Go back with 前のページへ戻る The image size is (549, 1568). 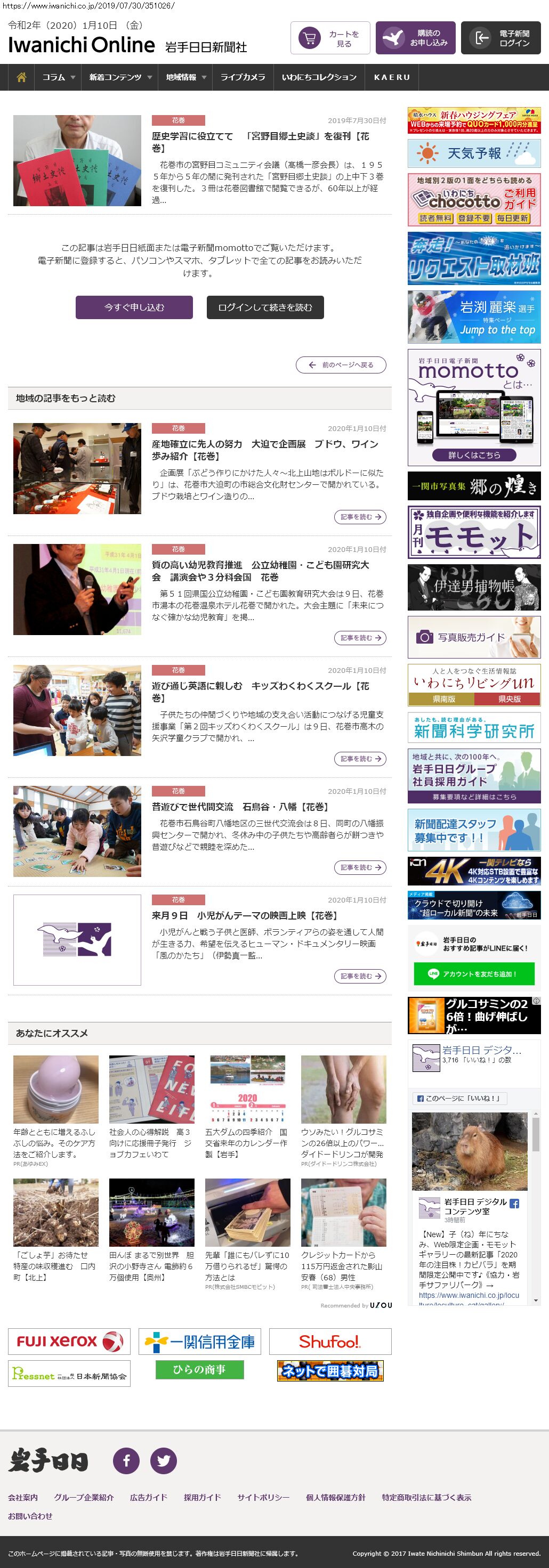pyautogui.click(x=341, y=364)
